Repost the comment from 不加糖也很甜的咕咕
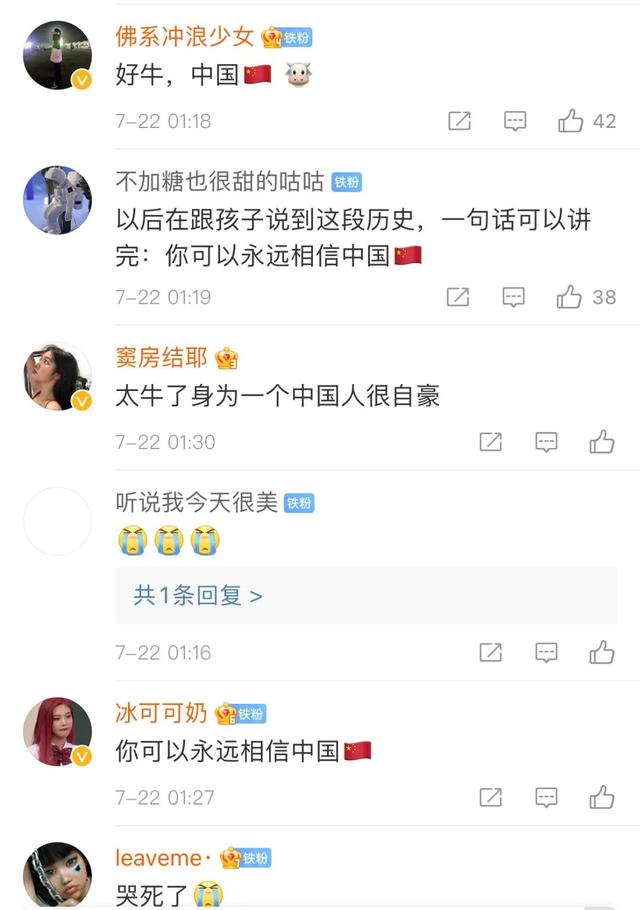640x910 pixels. click(x=458, y=297)
